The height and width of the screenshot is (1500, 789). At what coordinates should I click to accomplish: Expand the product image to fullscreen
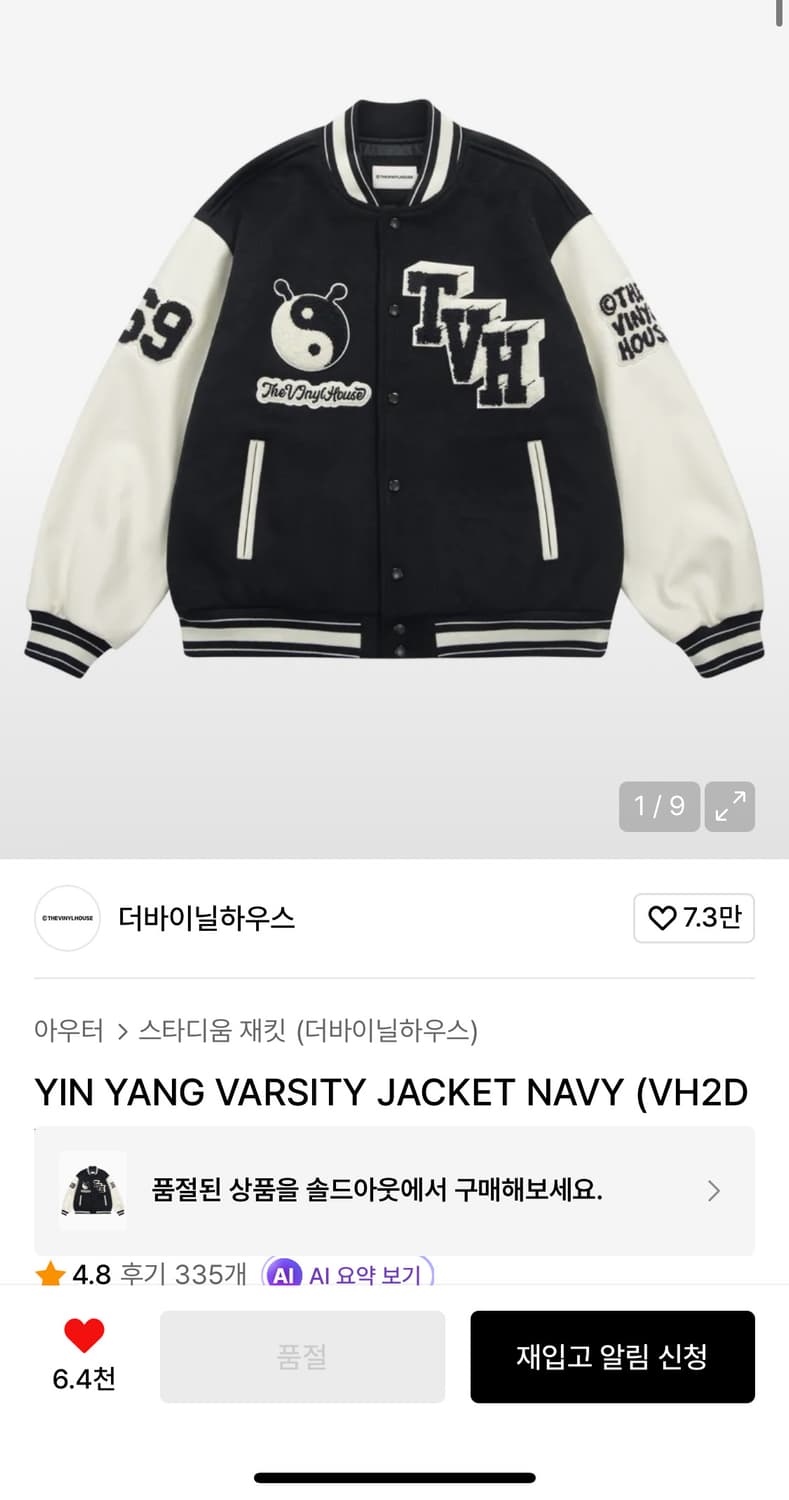730,806
